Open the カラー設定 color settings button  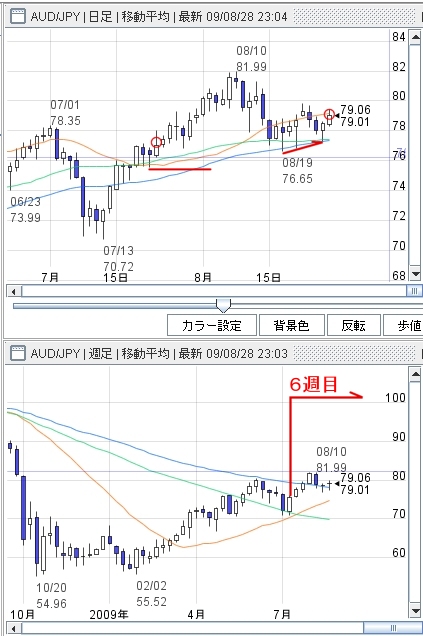click(212, 325)
